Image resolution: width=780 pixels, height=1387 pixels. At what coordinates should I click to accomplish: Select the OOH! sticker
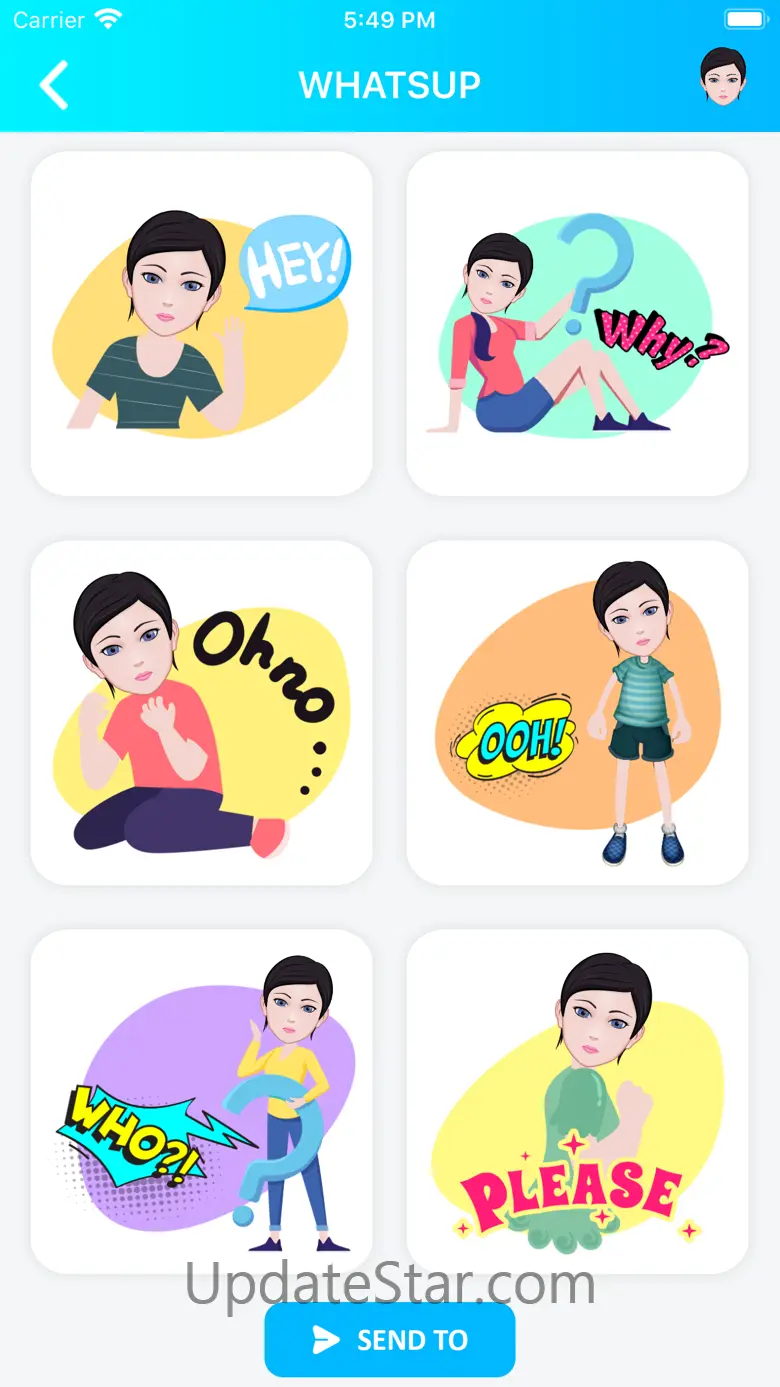coord(577,712)
